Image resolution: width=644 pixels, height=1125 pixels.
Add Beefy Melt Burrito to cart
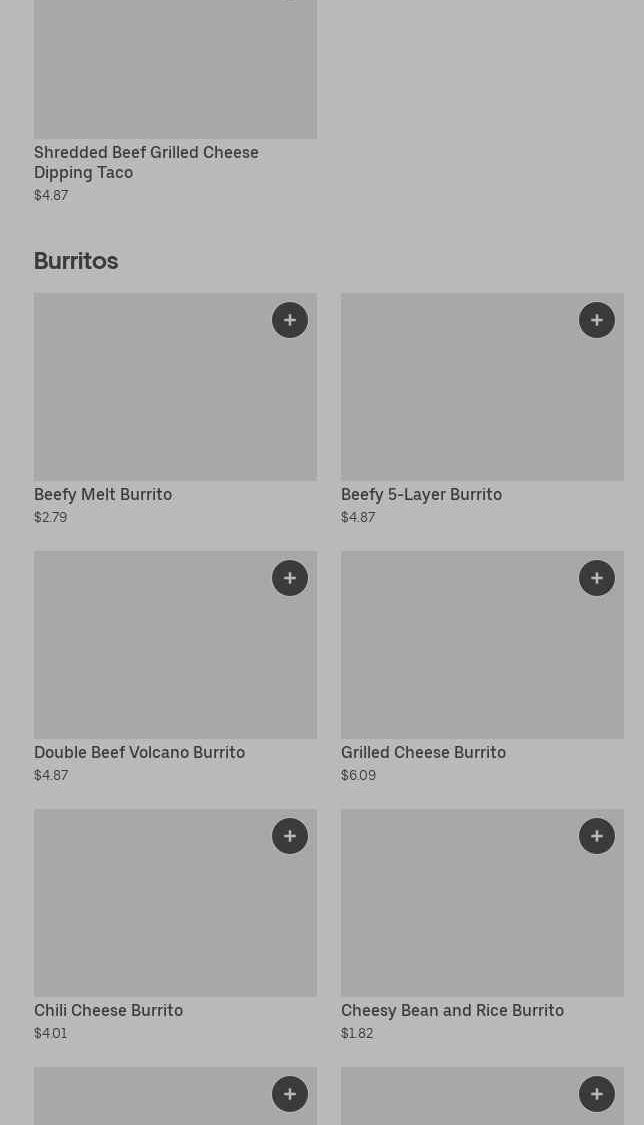tap(290, 320)
